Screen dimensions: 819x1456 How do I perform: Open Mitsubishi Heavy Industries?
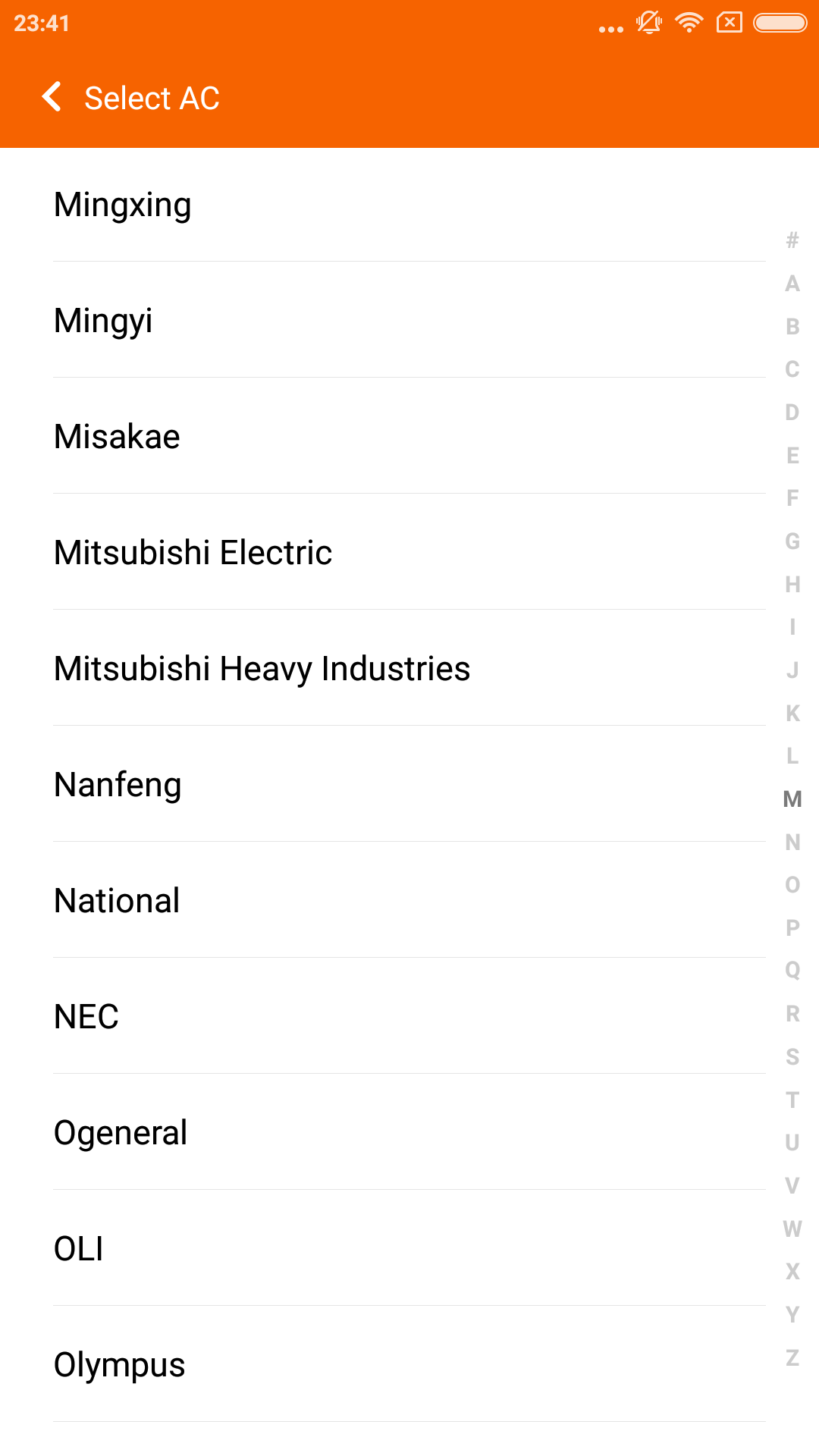pyautogui.click(x=409, y=668)
